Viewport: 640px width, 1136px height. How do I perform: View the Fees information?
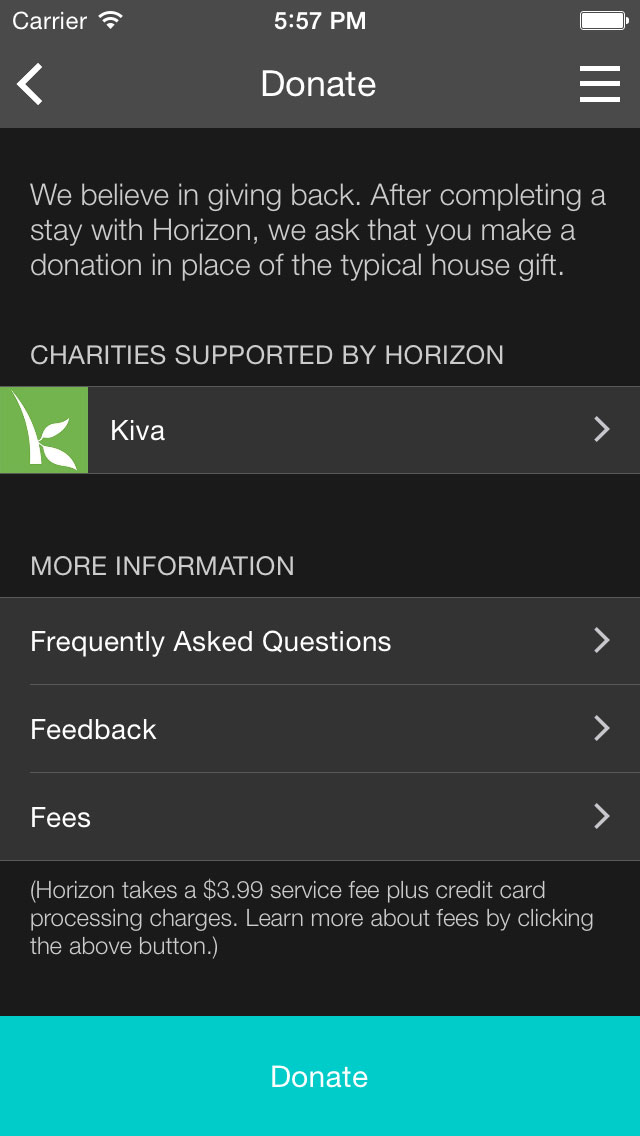coord(320,817)
